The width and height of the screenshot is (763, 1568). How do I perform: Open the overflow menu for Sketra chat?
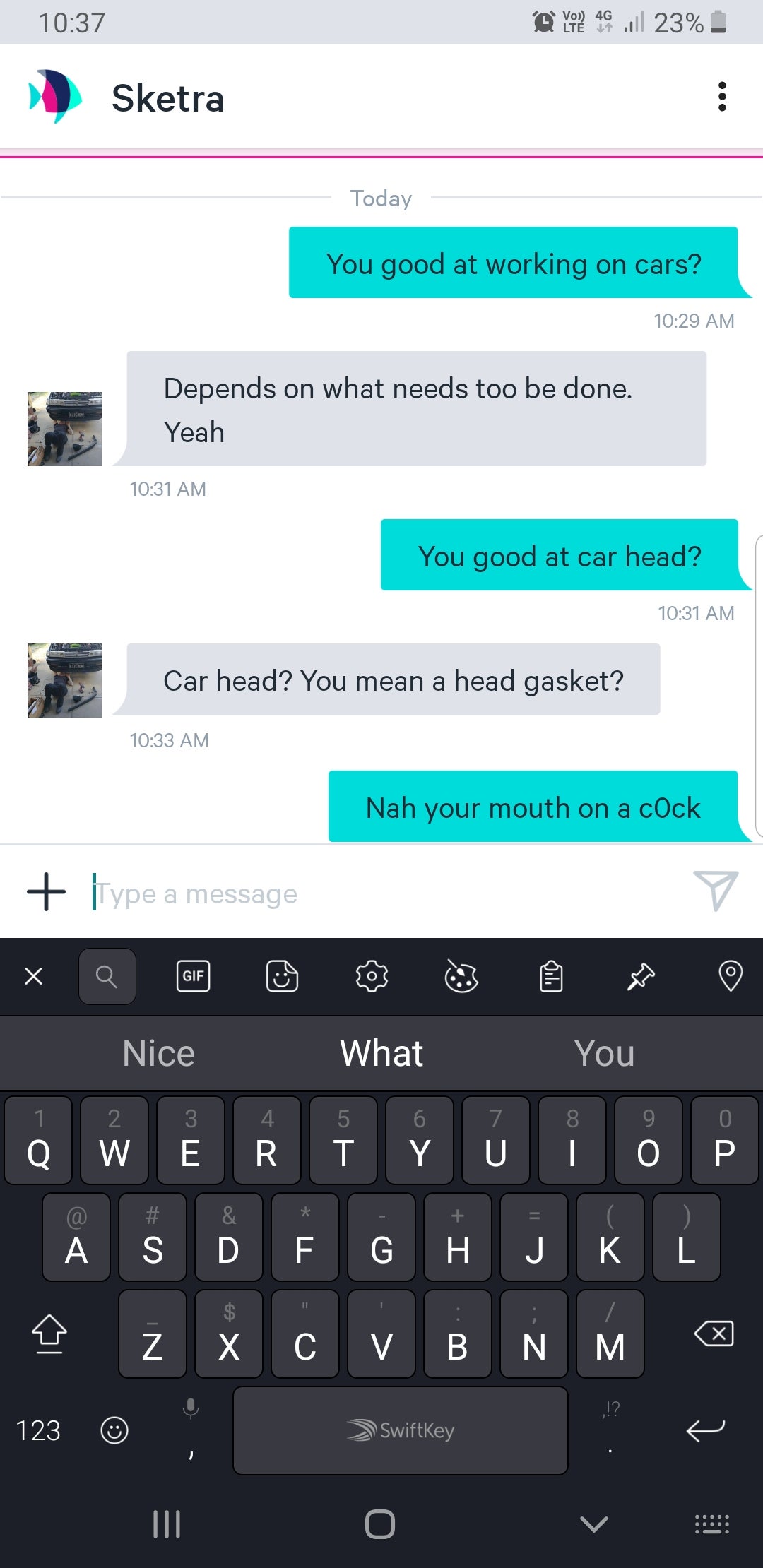pyautogui.click(x=721, y=97)
